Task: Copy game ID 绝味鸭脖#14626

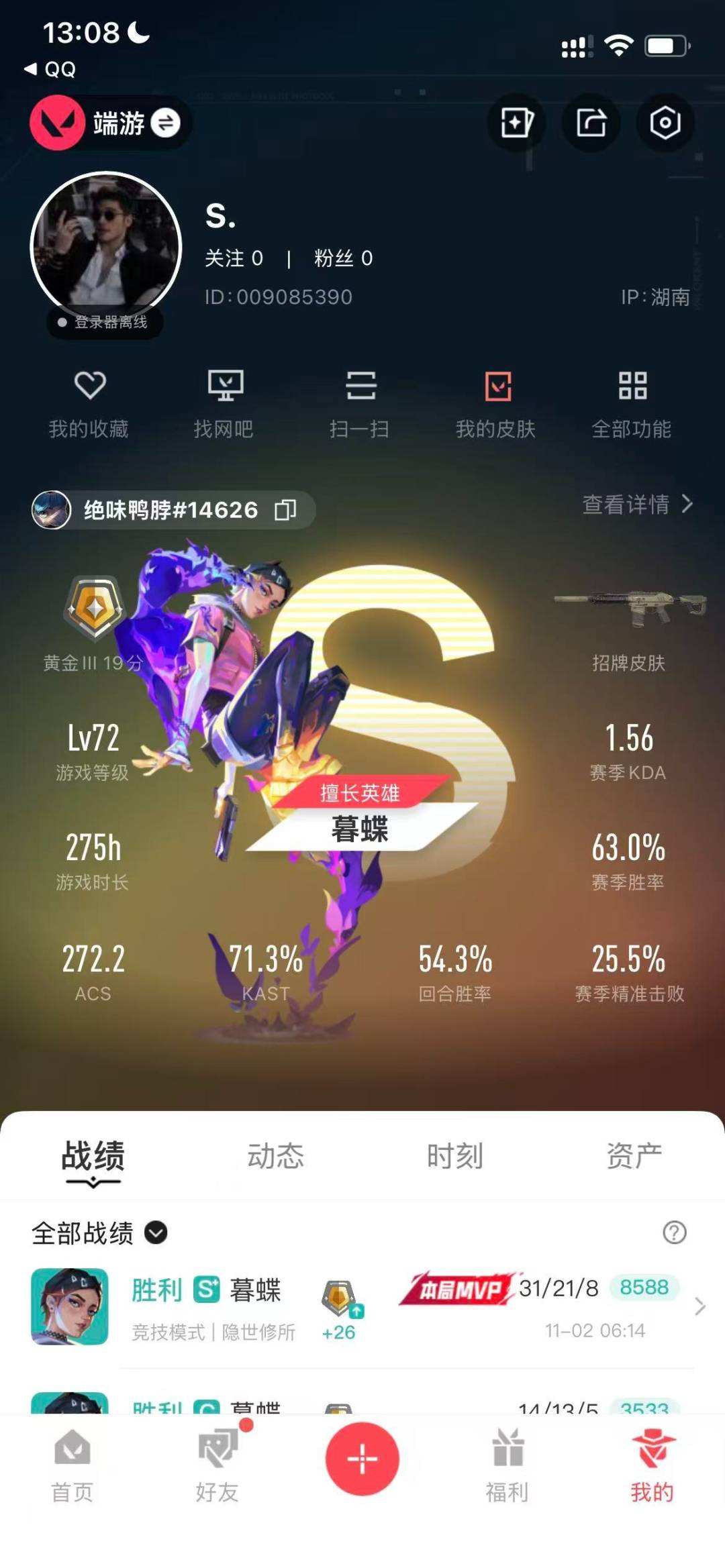Action: [x=285, y=510]
